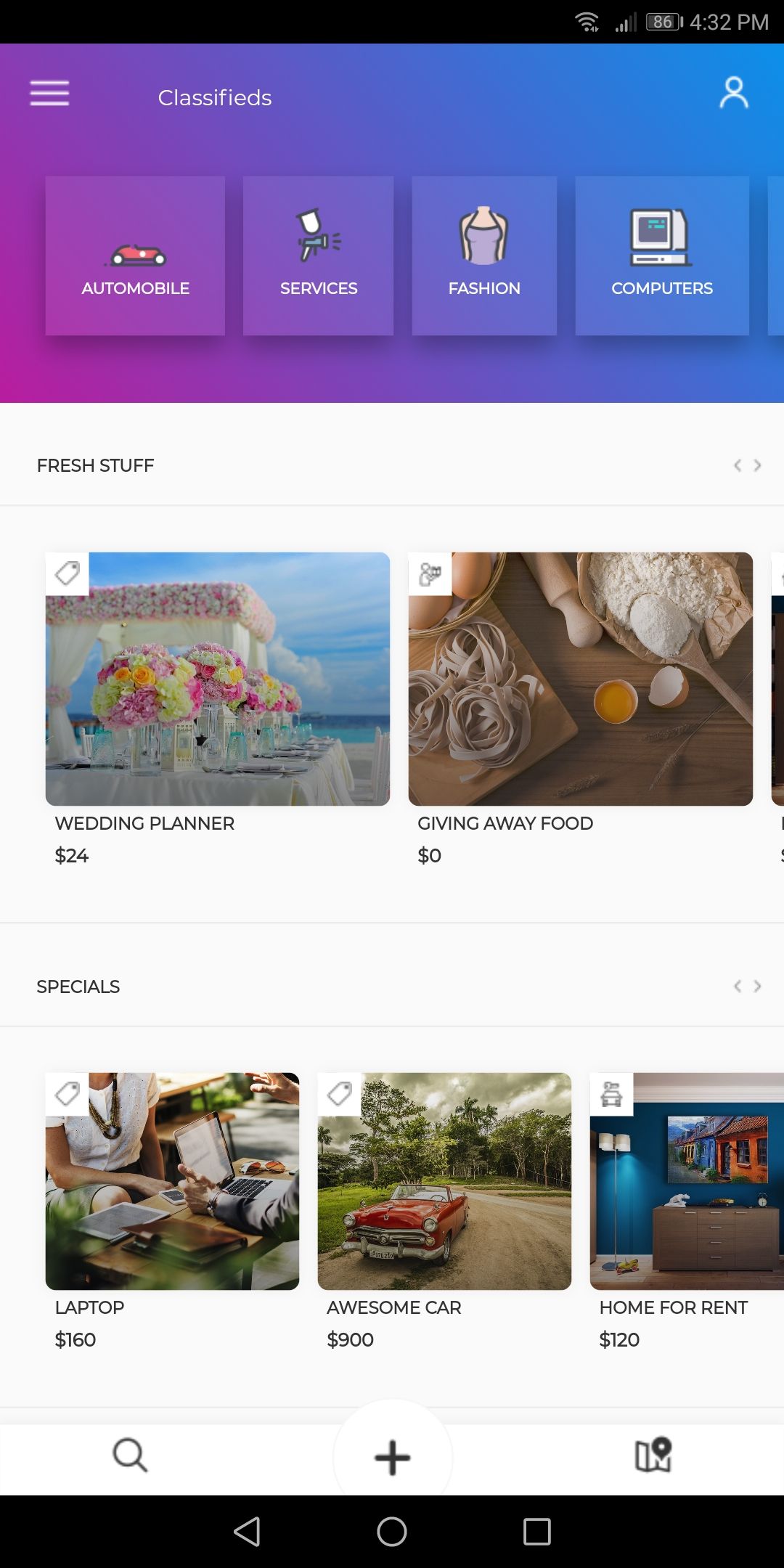View the Awesome Car listing
The height and width of the screenshot is (1568, 784).
[444, 1181]
